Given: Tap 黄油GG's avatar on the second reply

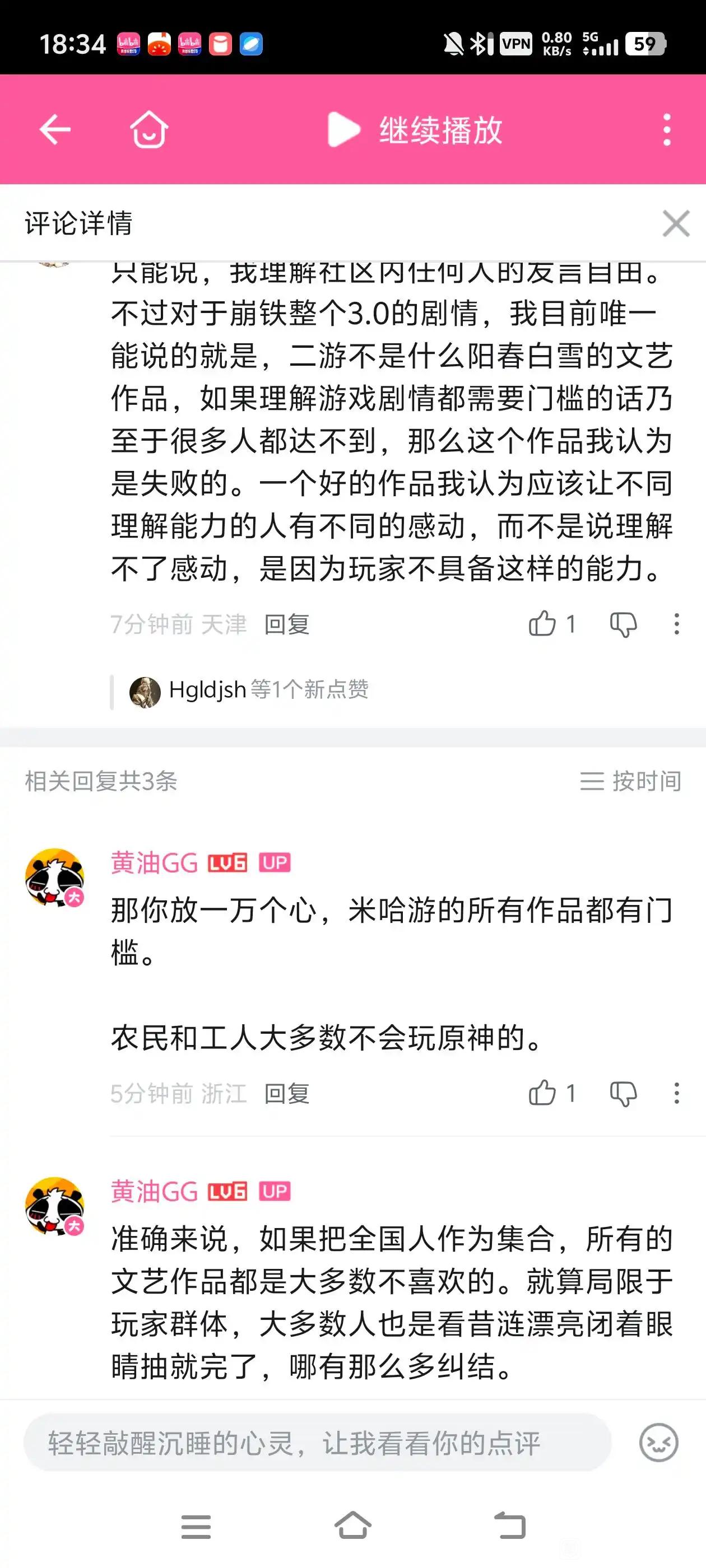Looking at the screenshot, I should (55, 1207).
